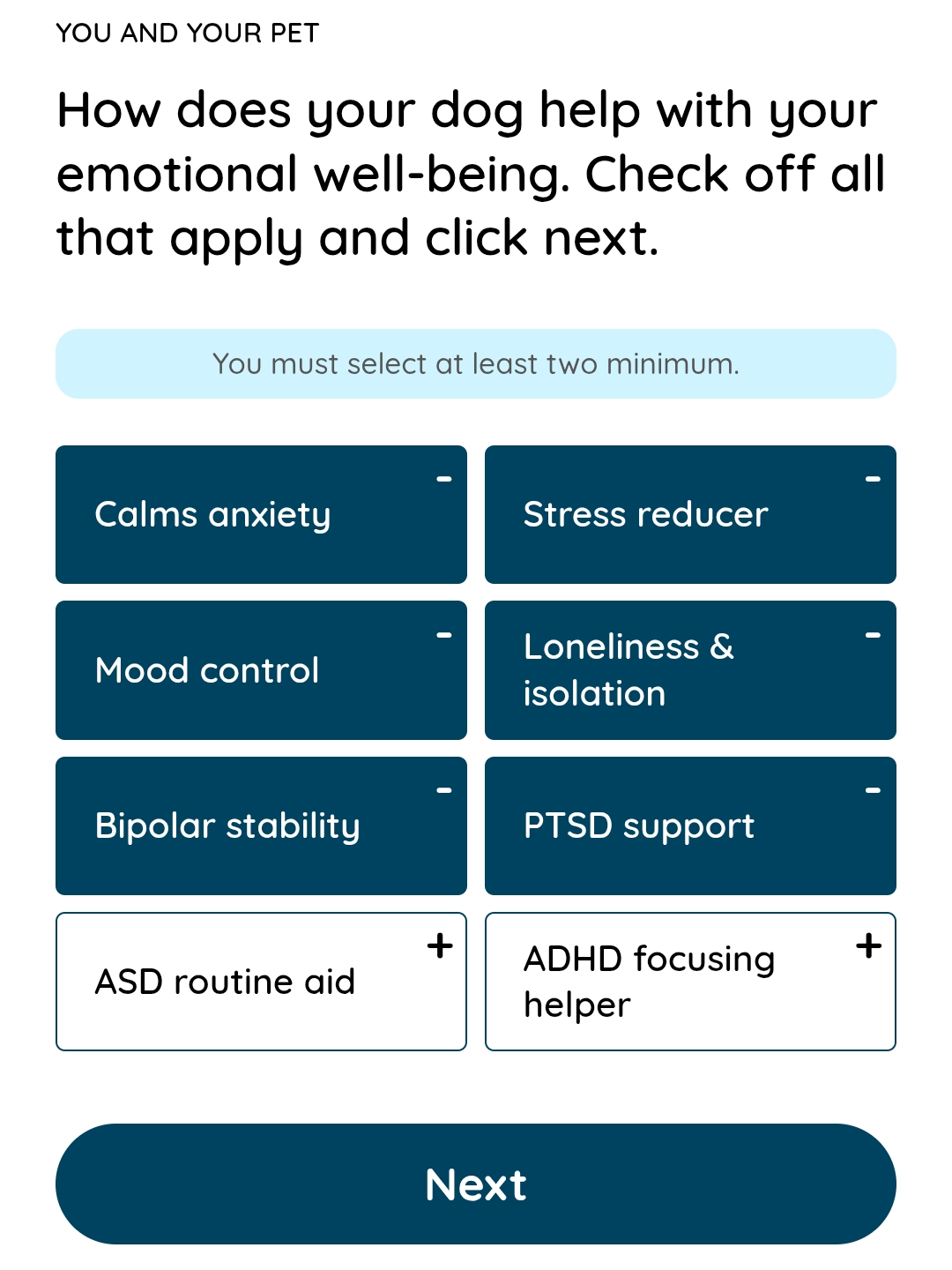Add ADHD focusing helper
The height and width of the screenshot is (1270, 952).
coord(690,982)
